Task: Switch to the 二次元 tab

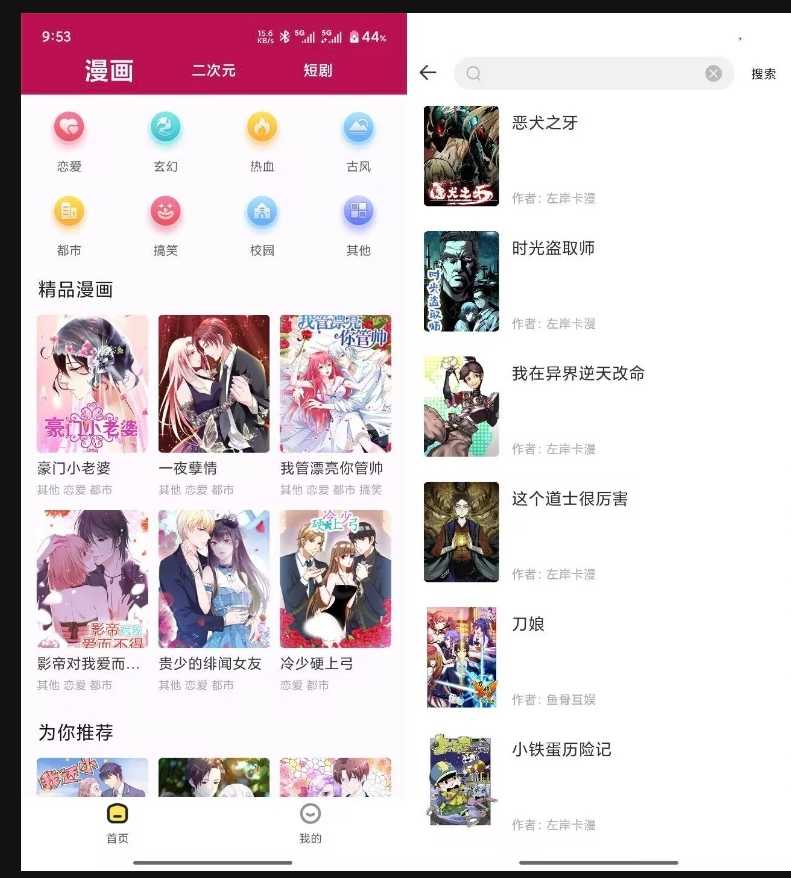Action: pos(214,70)
